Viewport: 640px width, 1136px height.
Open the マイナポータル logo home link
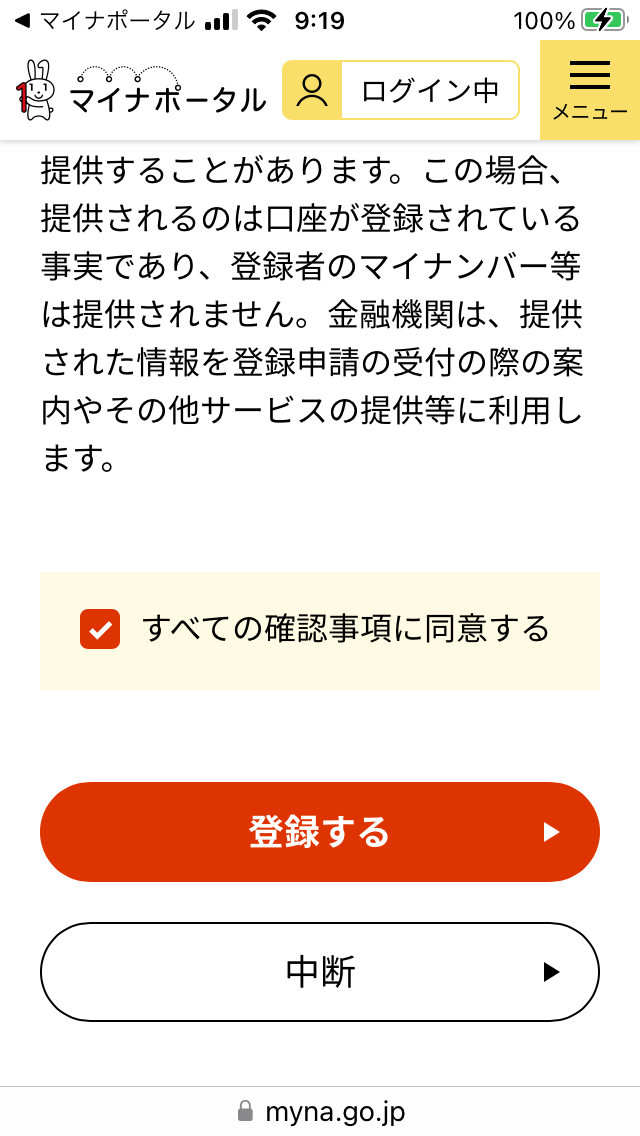click(x=140, y=91)
